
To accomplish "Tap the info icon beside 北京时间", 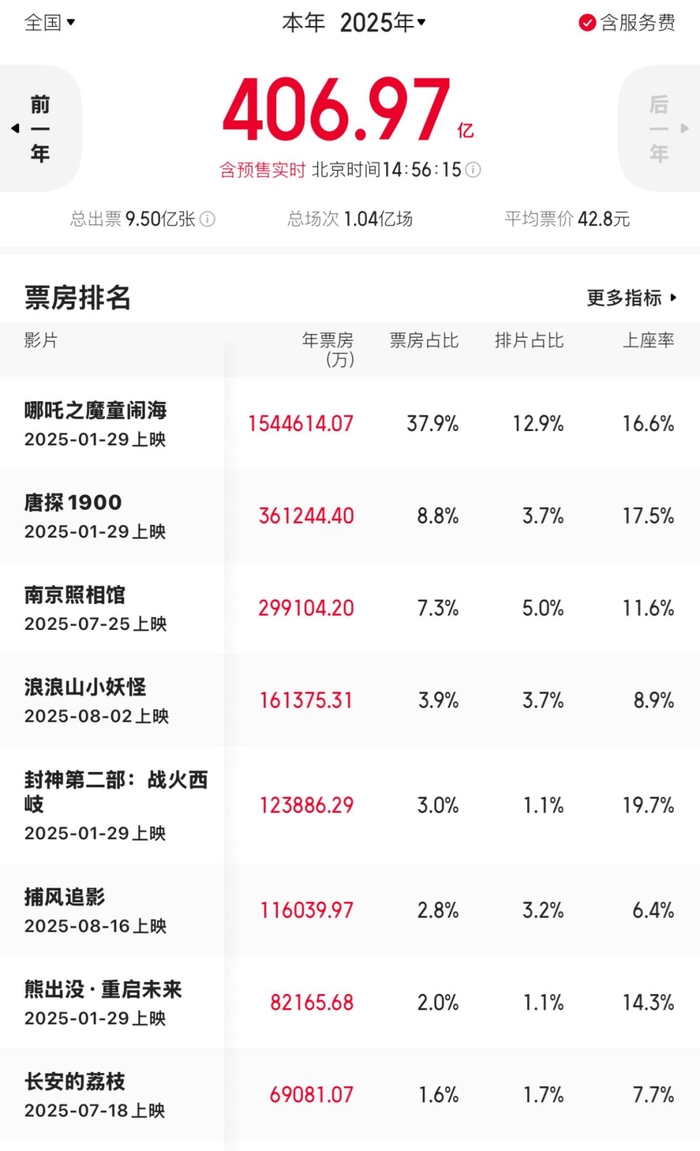I will tap(473, 170).
